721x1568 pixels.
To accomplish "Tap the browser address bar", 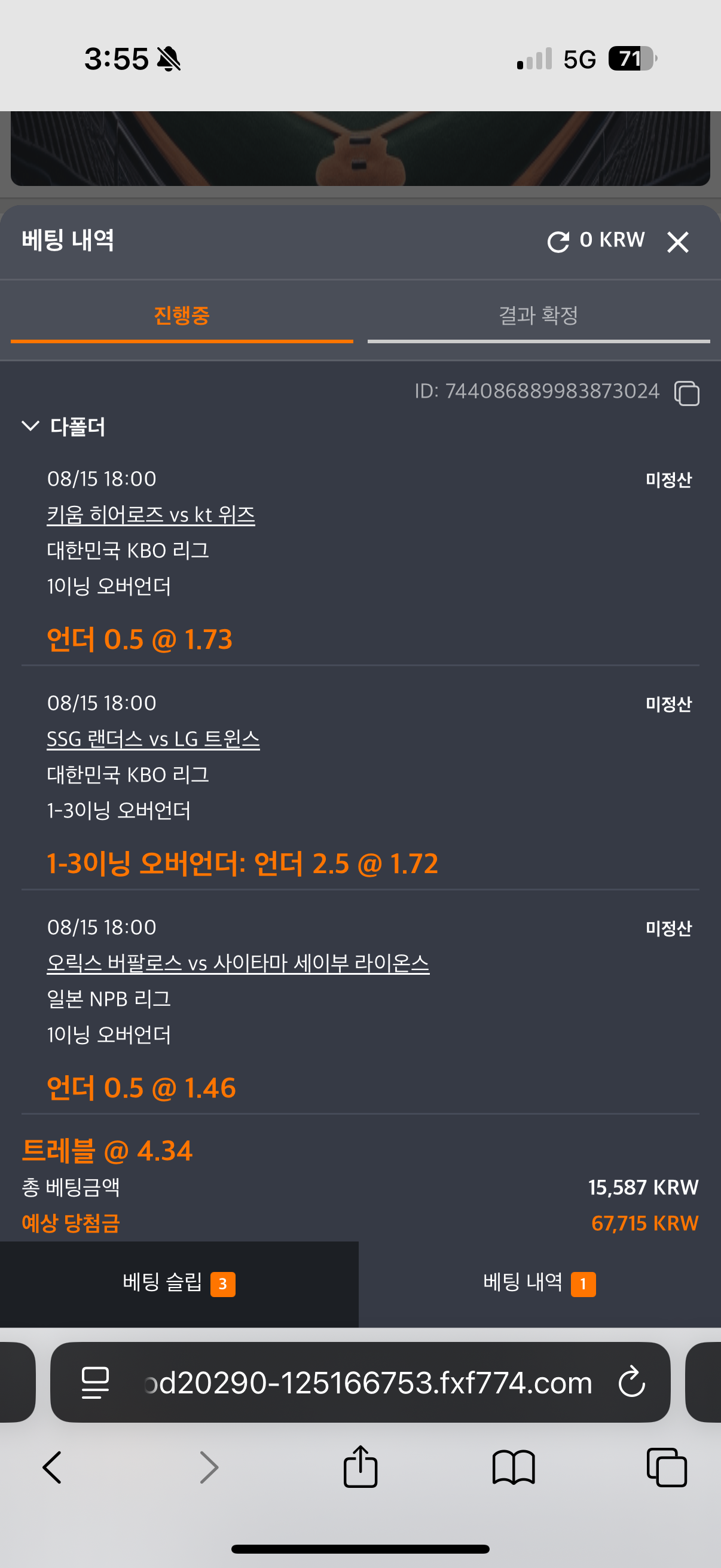I will 368,1382.
